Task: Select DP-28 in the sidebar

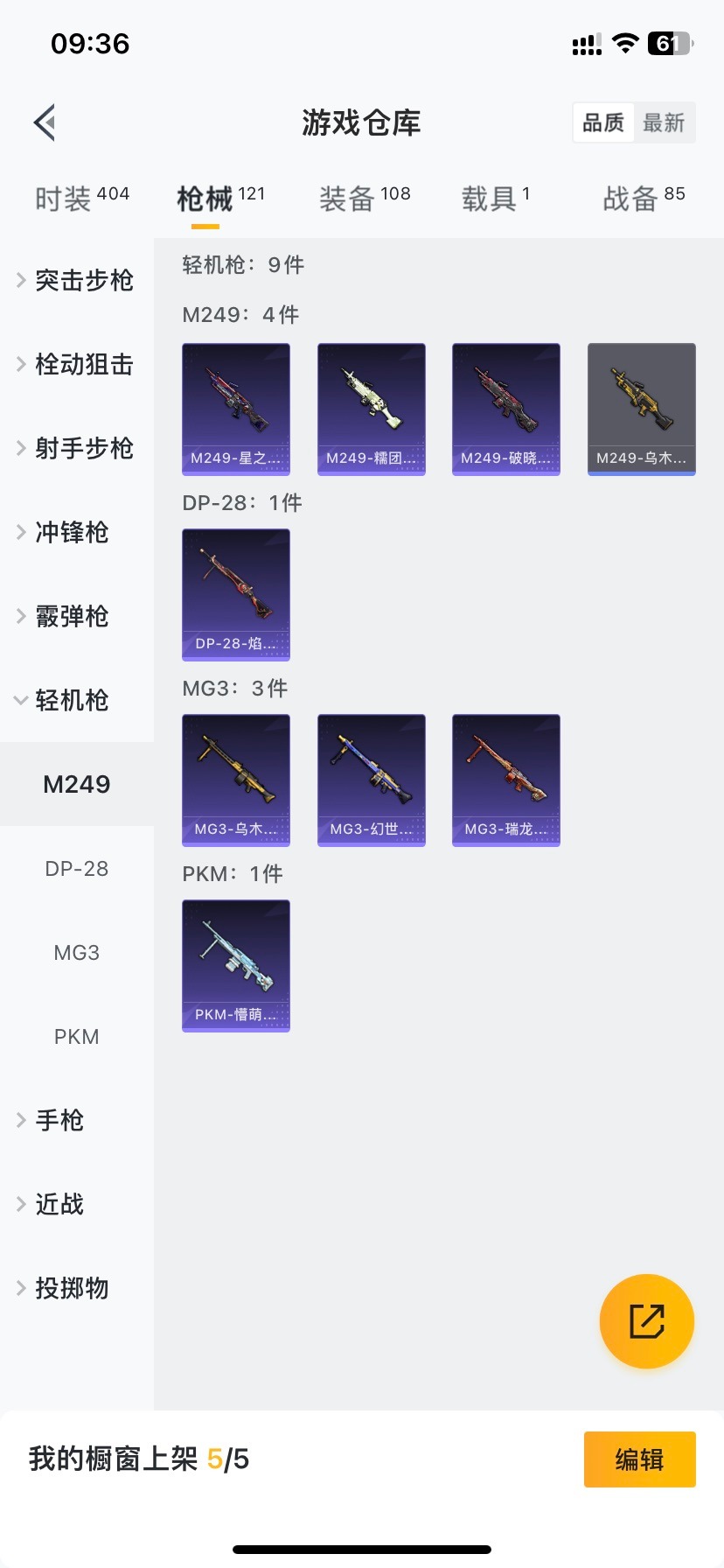Action: 77,869
